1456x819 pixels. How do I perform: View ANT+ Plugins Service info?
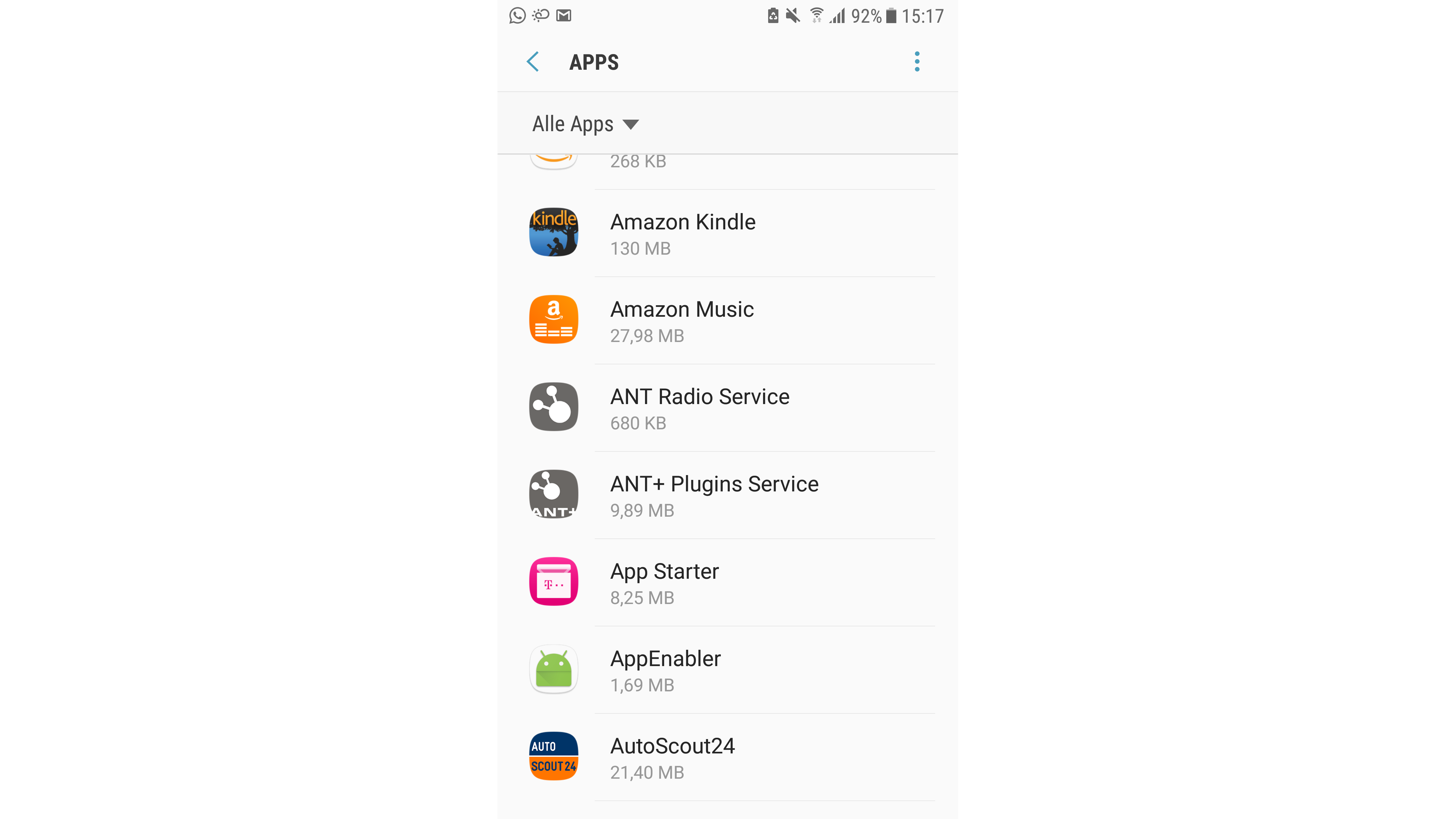[727, 495]
